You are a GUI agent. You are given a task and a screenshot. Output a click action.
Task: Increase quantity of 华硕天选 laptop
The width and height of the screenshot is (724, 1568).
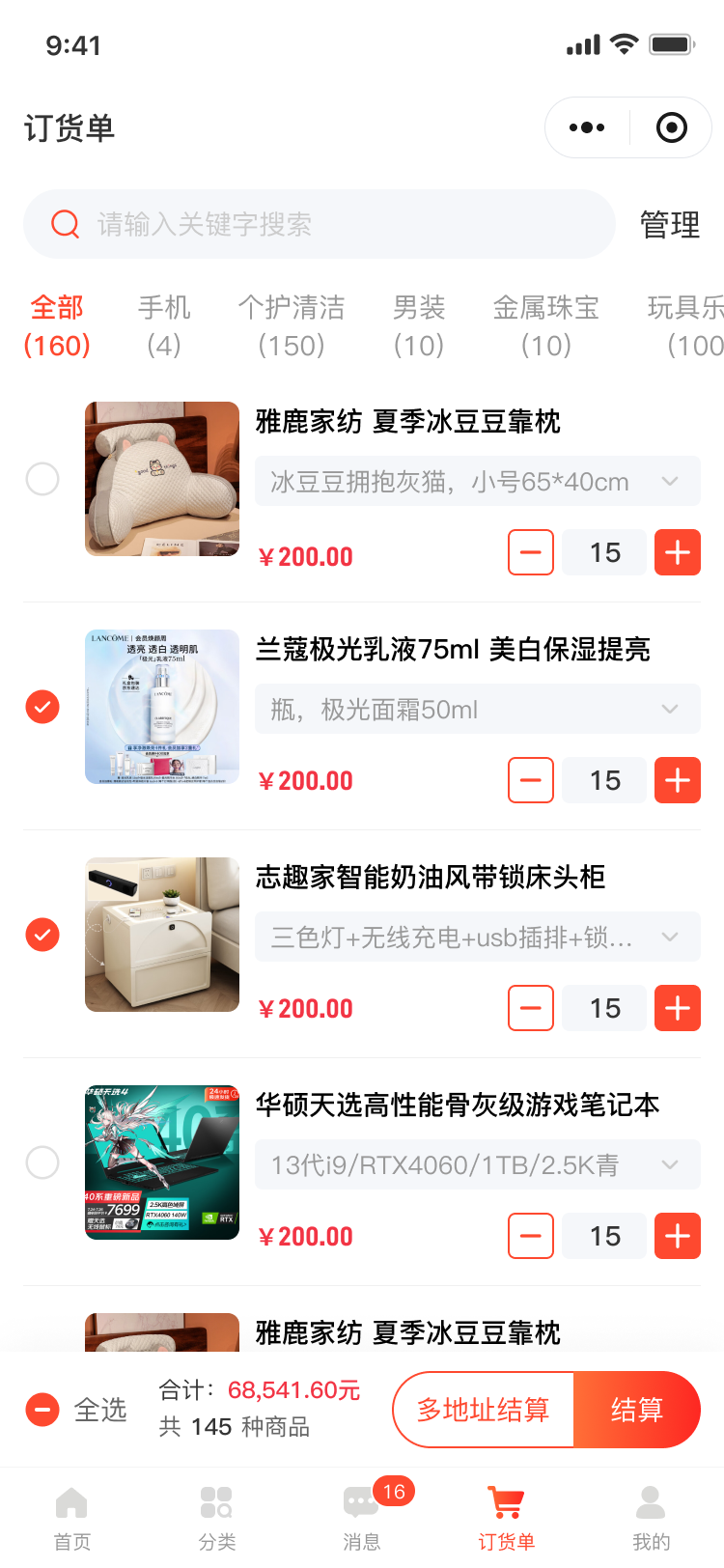pyautogui.click(x=678, y=1236)
